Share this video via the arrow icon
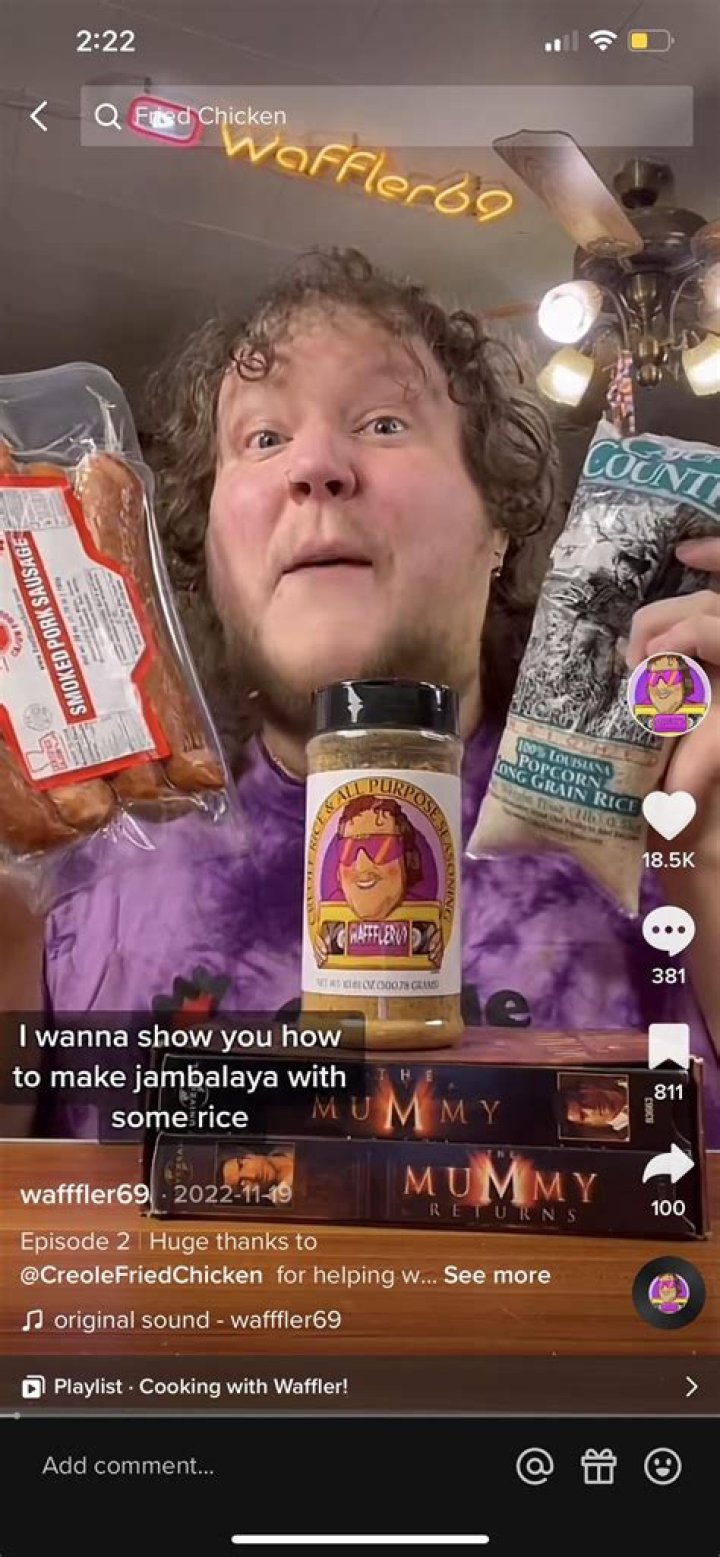The height and width of the screenshot is (1557, 720). point(668,1165)
